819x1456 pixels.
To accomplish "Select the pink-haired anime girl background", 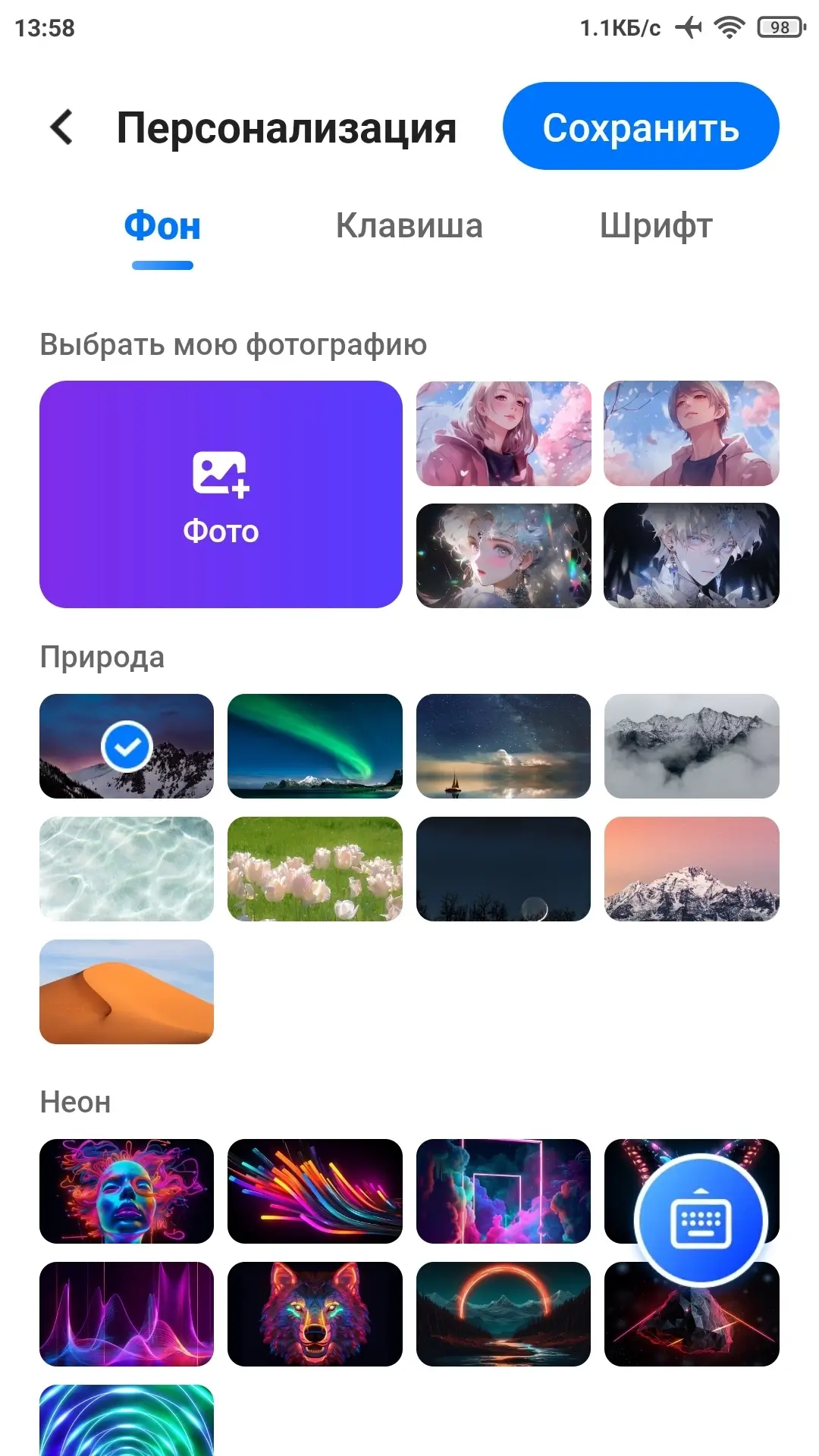I will 504,434.
